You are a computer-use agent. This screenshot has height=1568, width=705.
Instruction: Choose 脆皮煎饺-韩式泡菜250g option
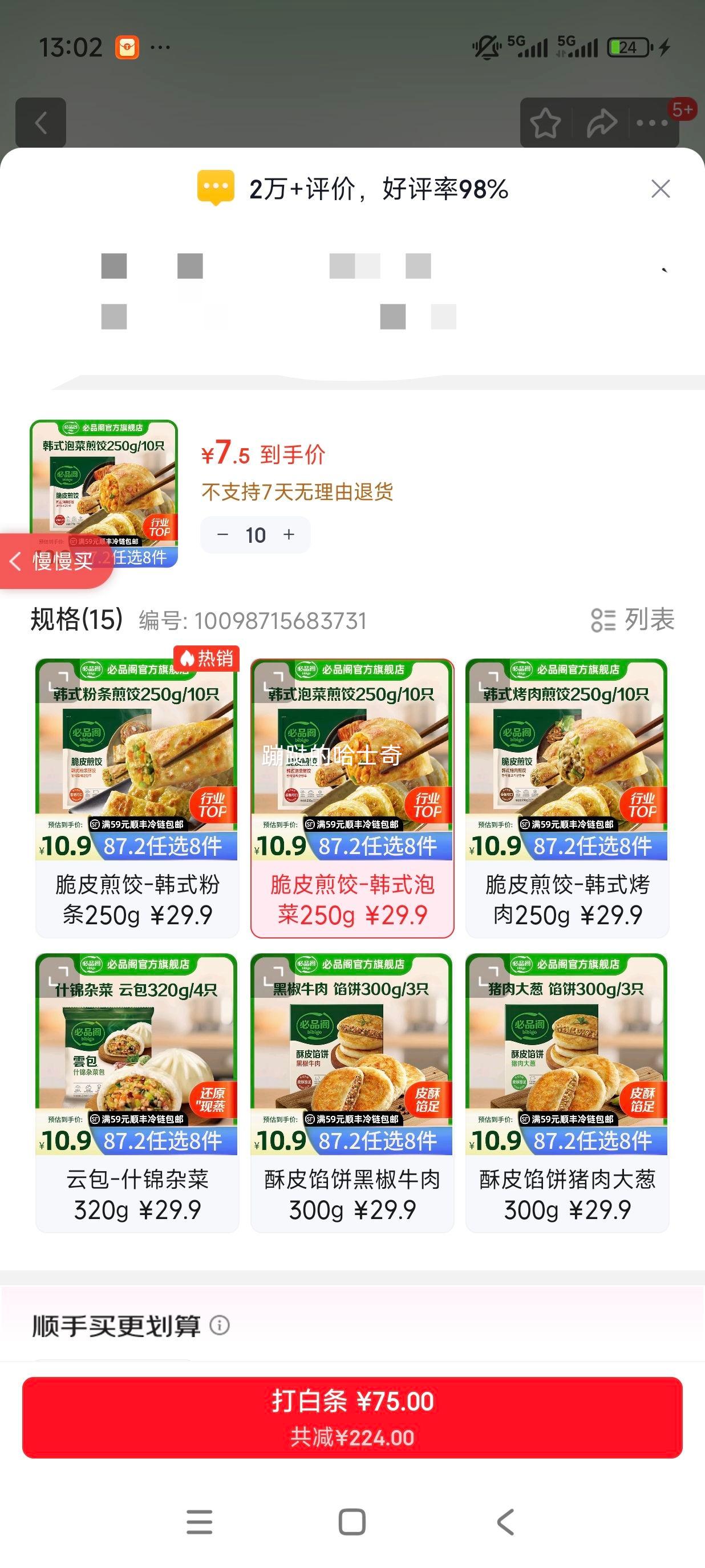pyautogui.click(x=352, y=798)
